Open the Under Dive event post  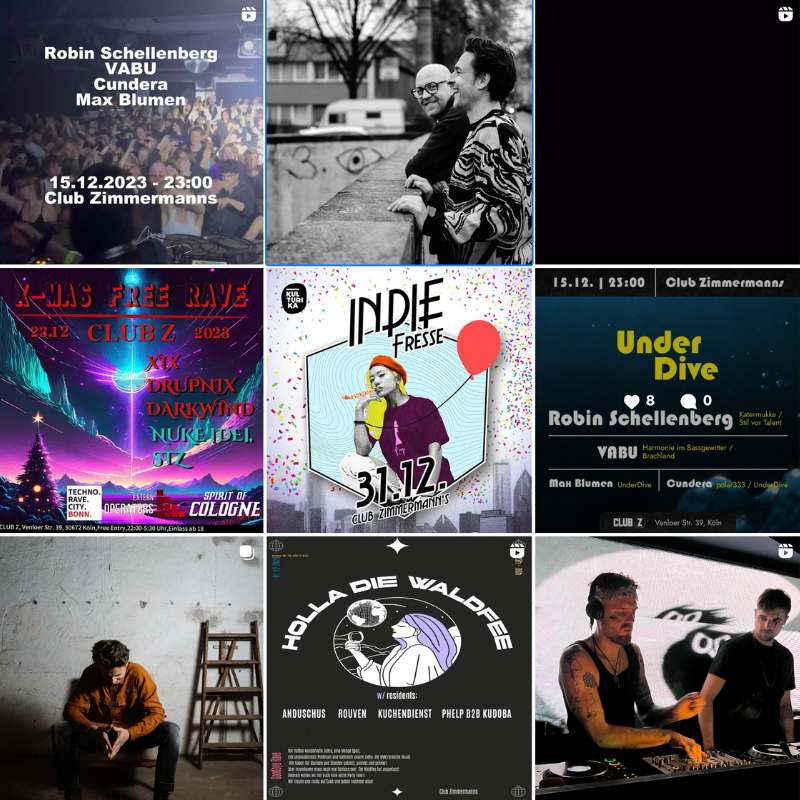[667, 399]
